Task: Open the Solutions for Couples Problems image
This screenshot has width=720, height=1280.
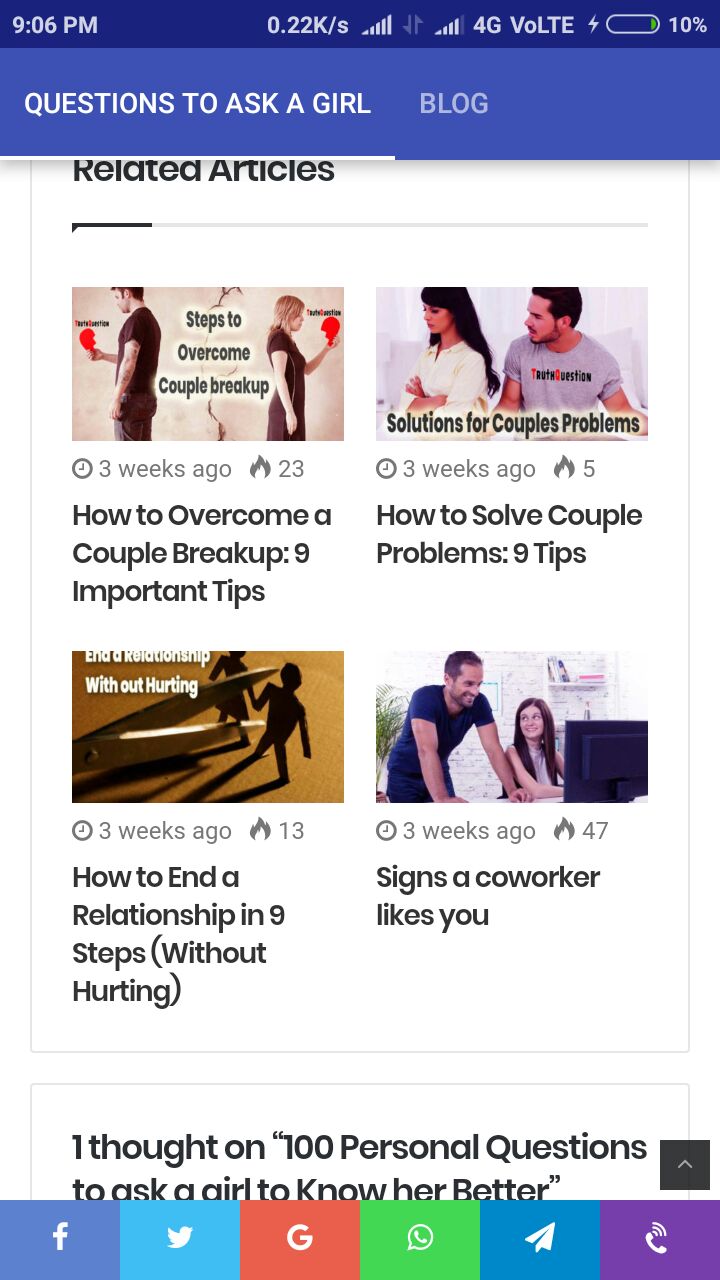Action: [x=512, y=364]
